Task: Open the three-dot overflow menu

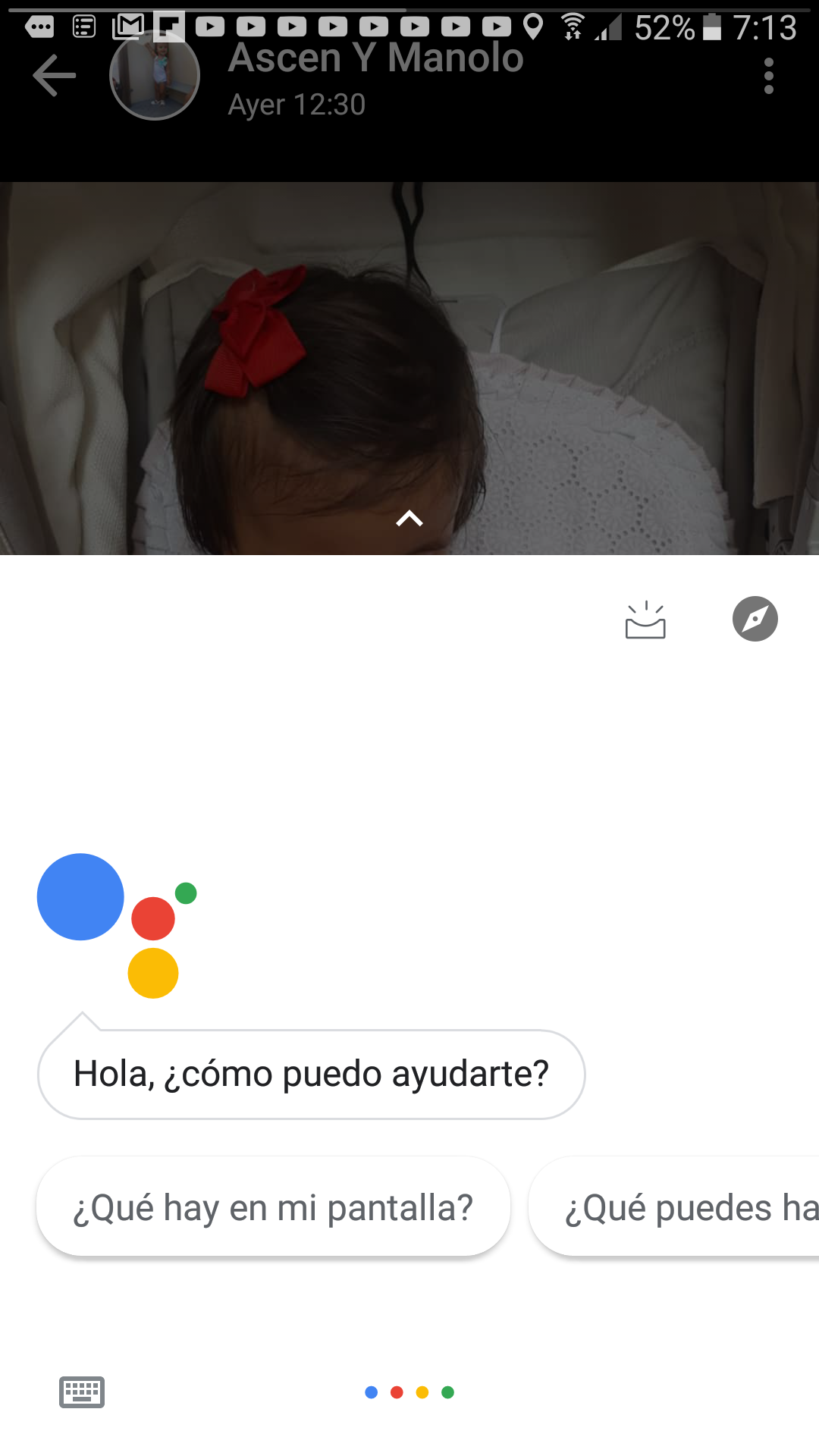Action: (768, 77)
